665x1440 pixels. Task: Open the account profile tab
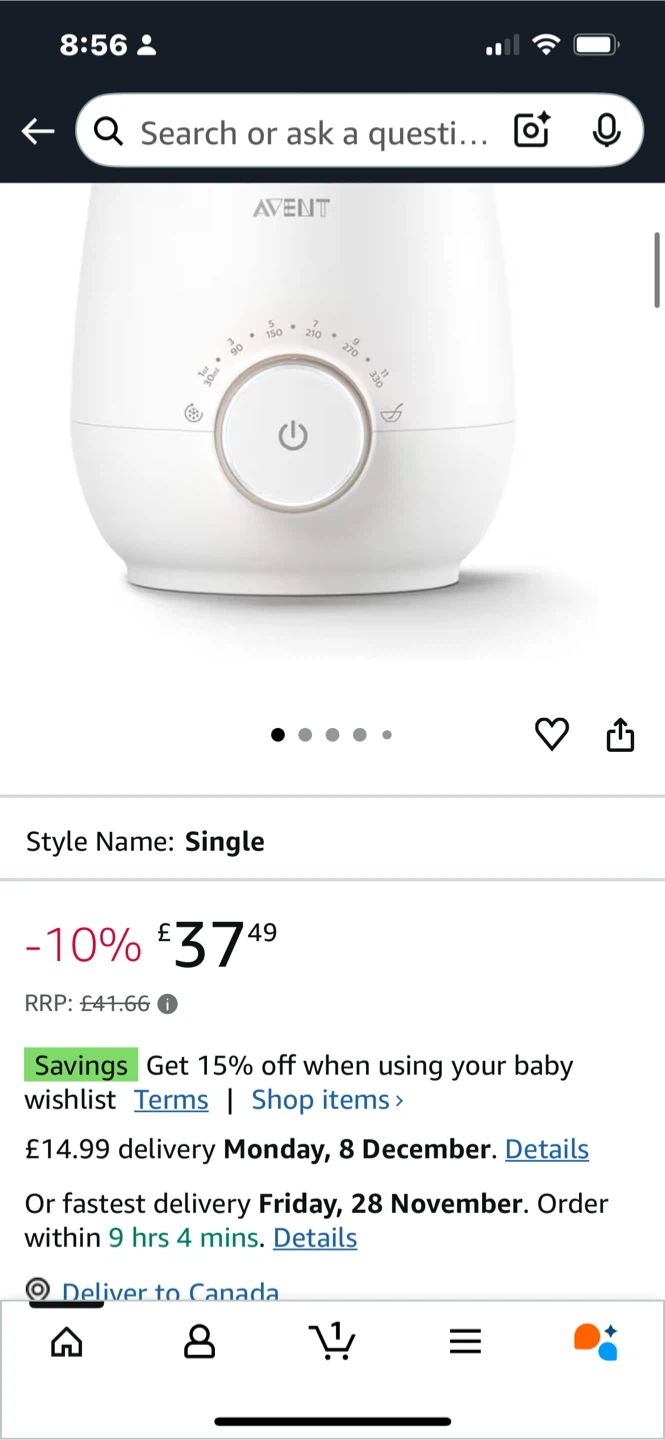(x=199, y=1342)
